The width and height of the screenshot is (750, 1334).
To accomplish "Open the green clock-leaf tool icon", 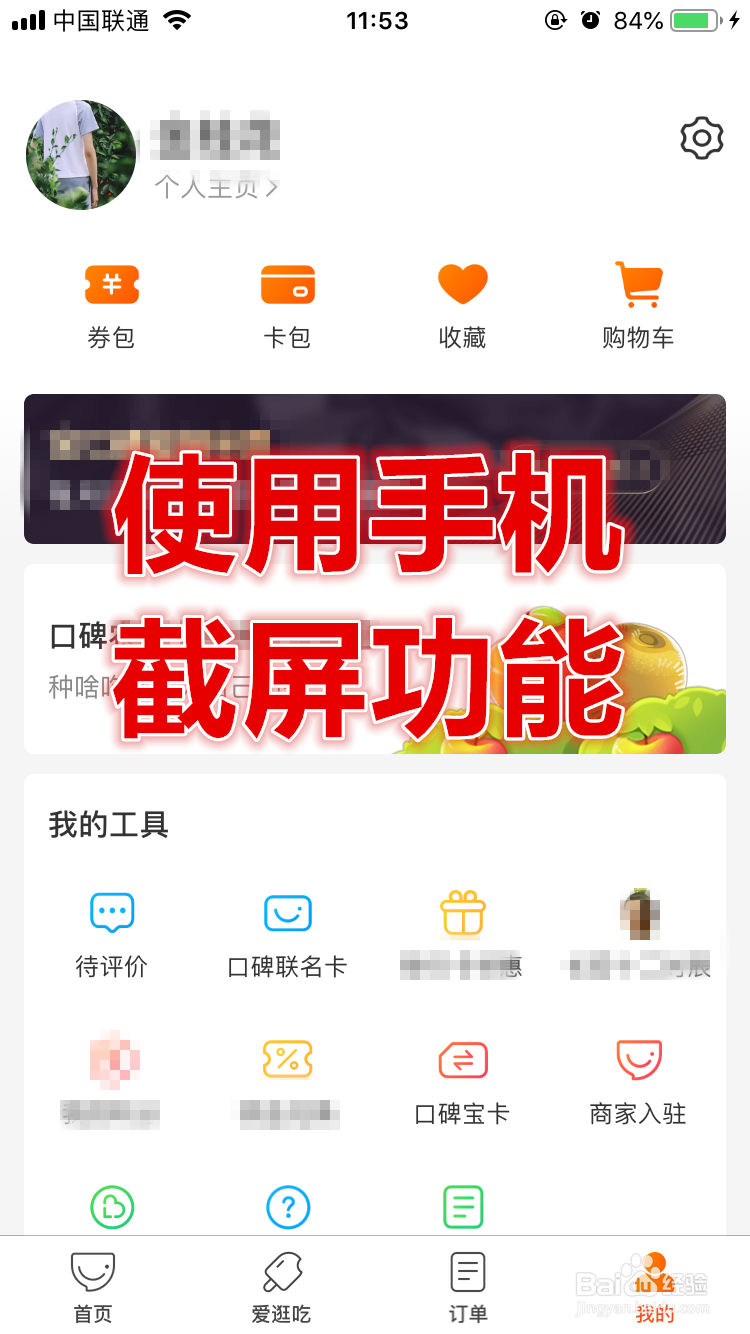I will (111, 1207).
